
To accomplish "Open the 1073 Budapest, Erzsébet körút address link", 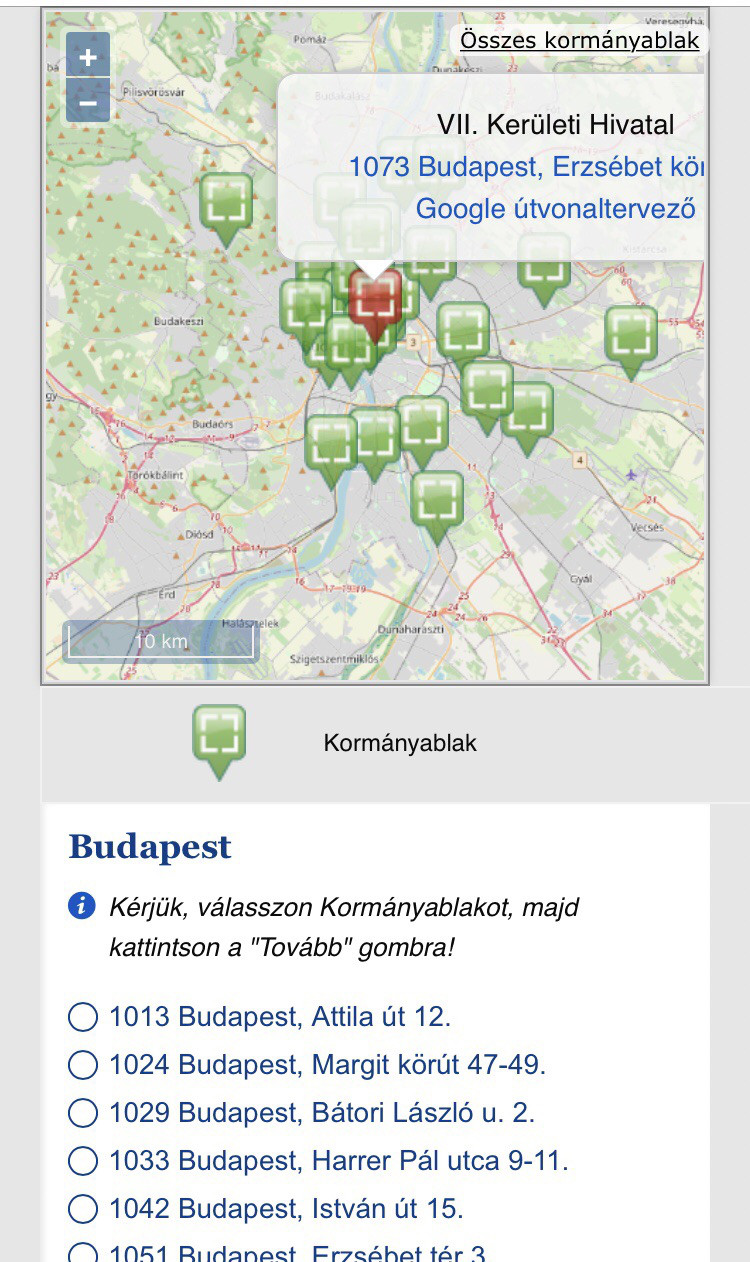I will pos(526,167).
